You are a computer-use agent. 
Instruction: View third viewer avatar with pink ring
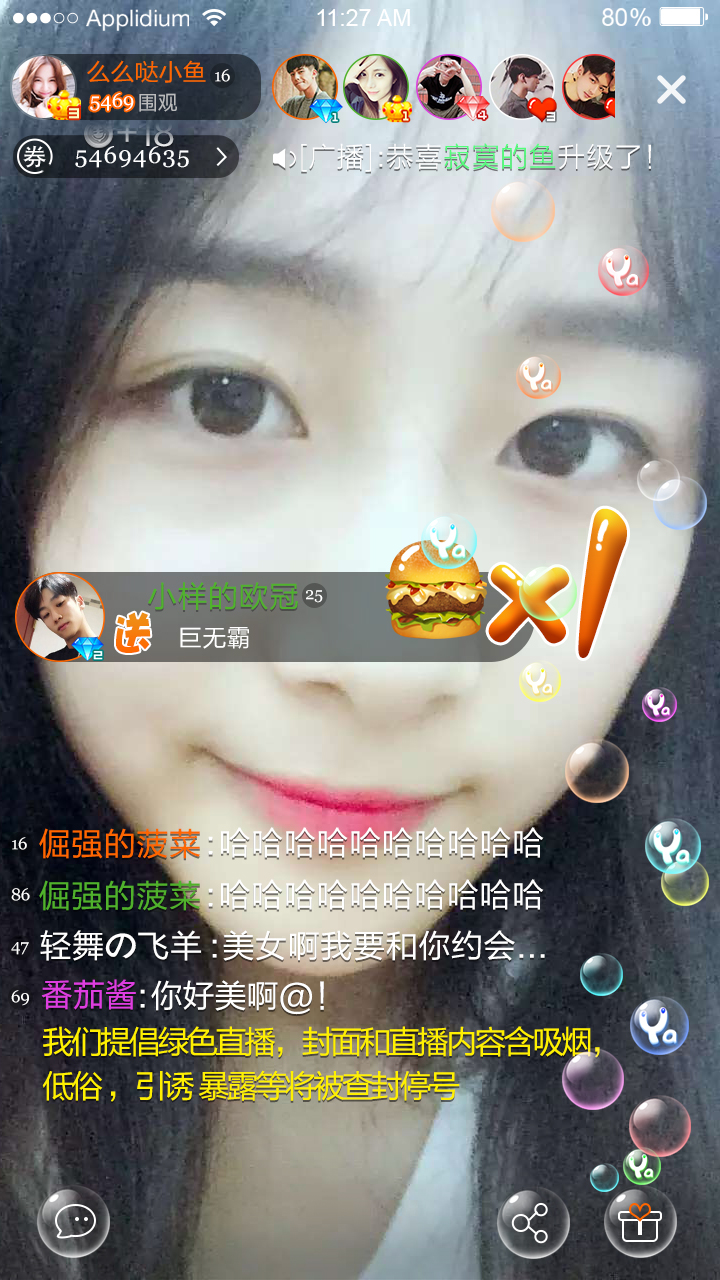click(x=449, y=87)
